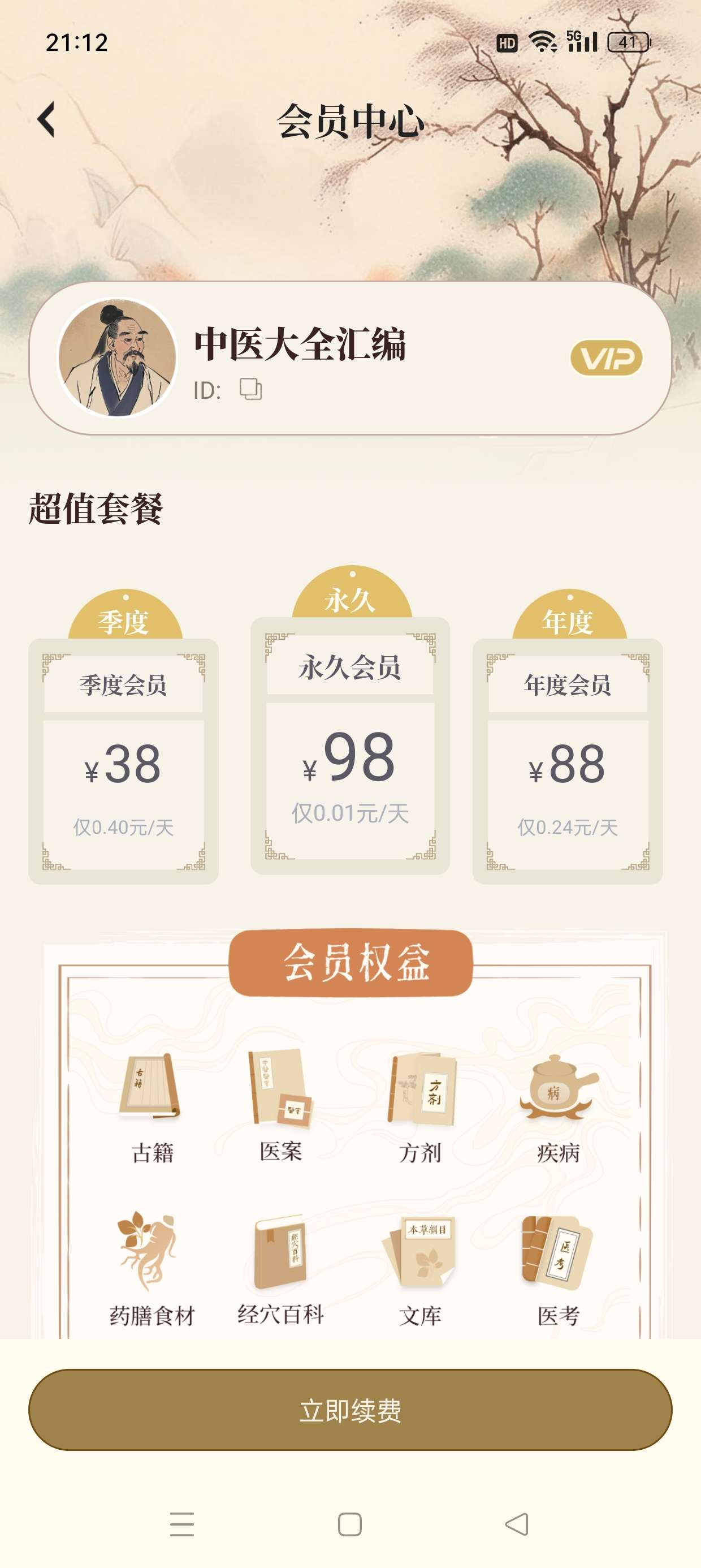Viewport: 701px width, 1568px height.
Task: Open the system recent apps menu
Action: pyautogui.click(x=182, y=1523)
